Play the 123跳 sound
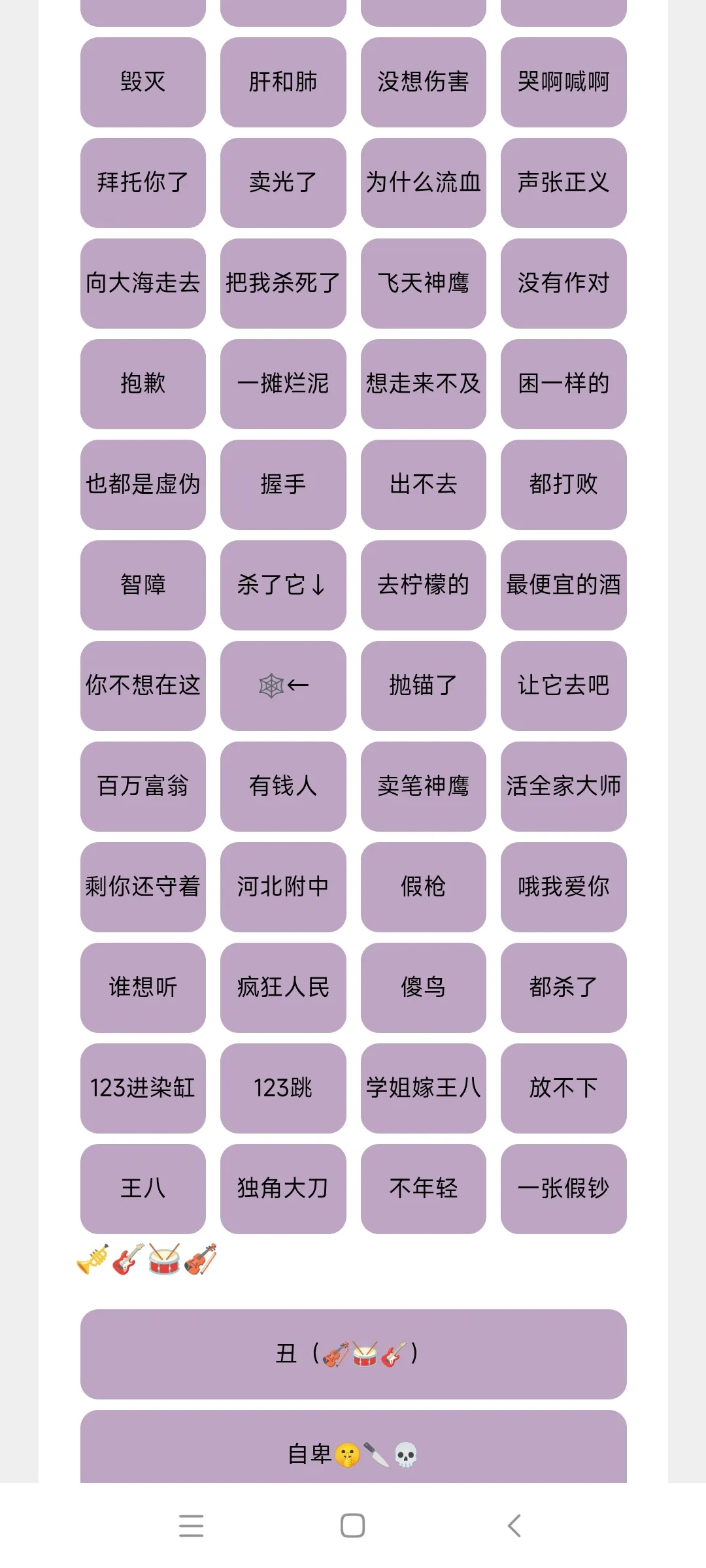Viewport: 706px width, 1568px height. 282,1088
